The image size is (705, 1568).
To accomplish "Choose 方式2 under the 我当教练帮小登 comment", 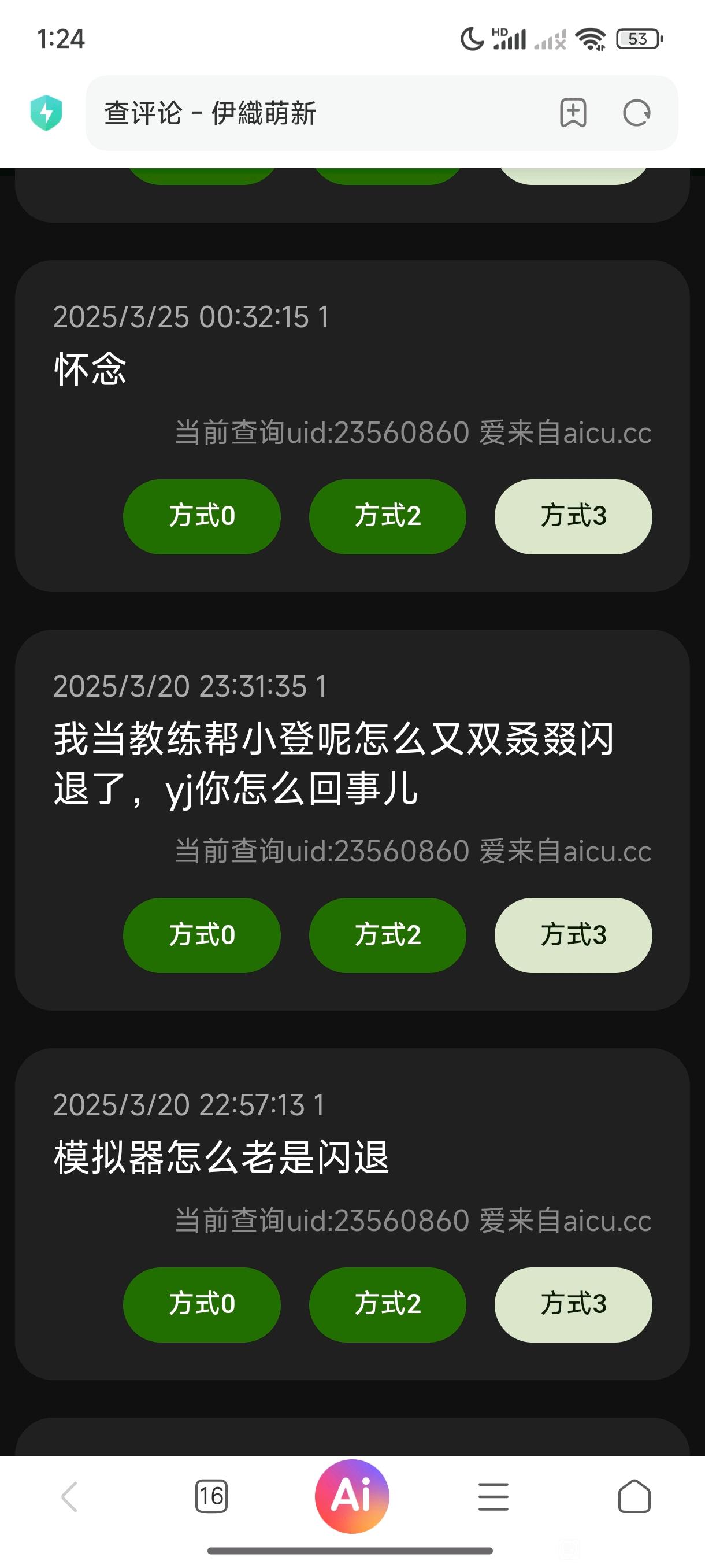I will 388,935.
